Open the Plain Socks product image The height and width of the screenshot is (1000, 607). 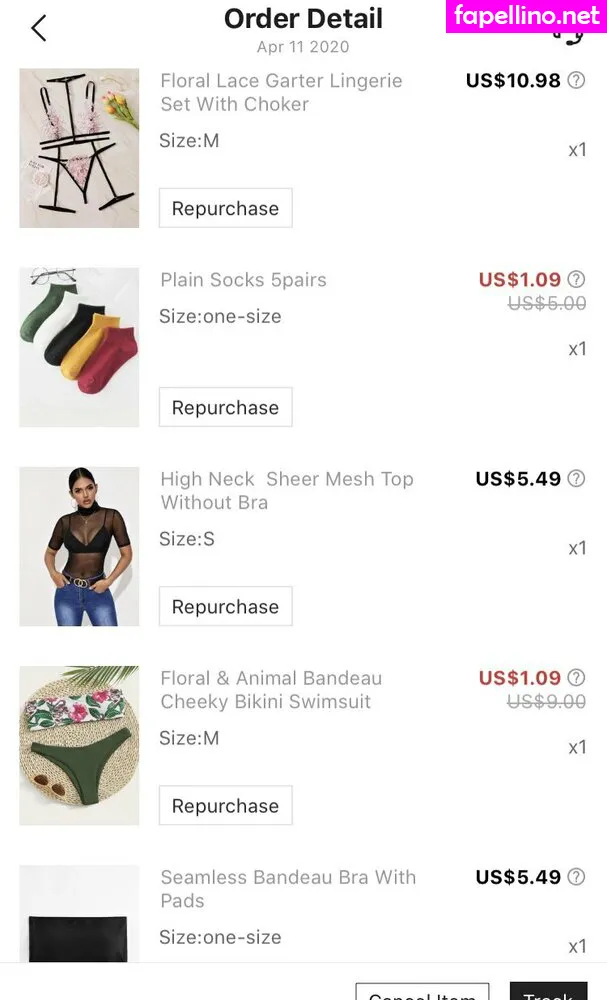tap(79, 346)
